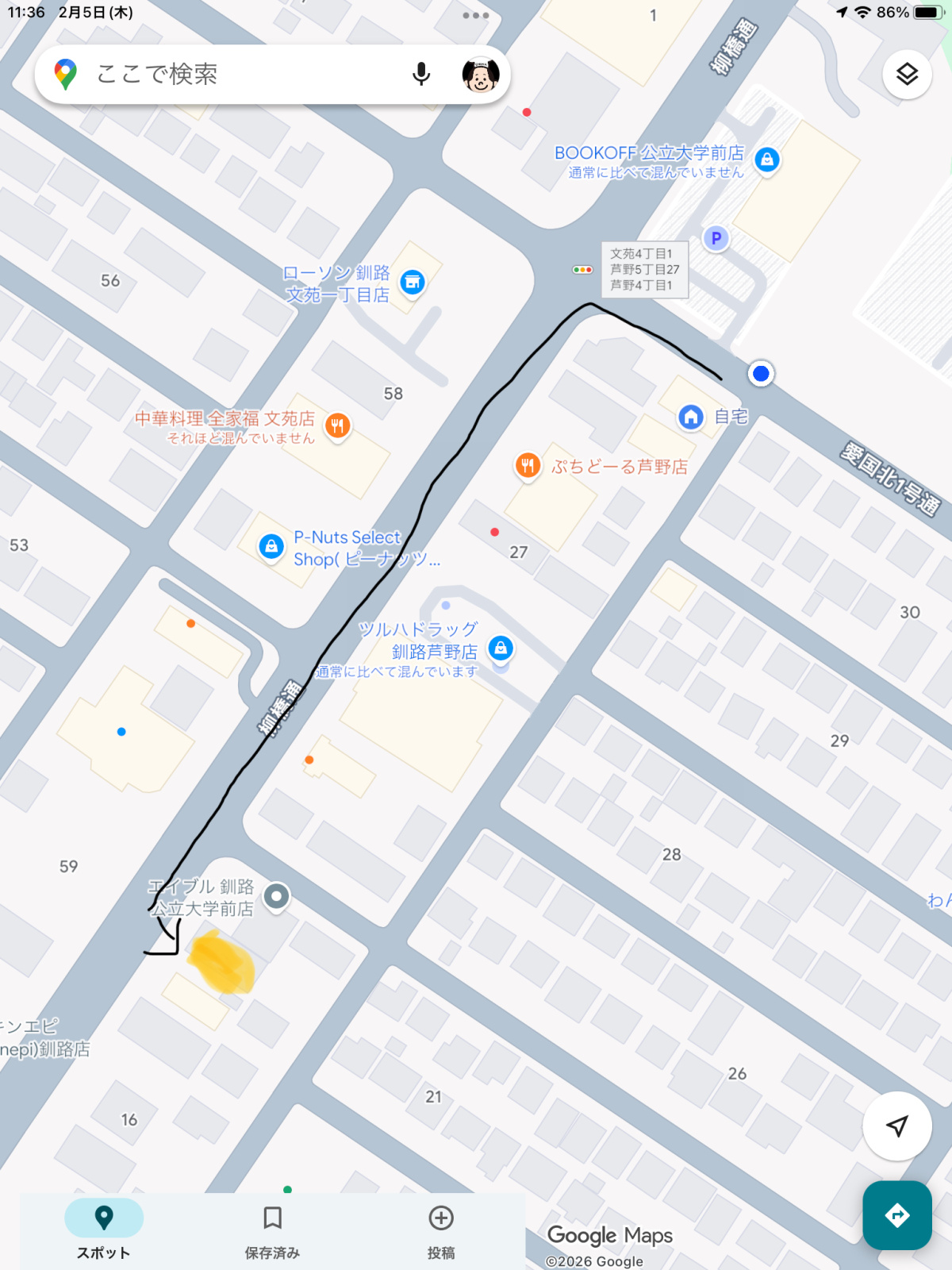Select the ローソン 釧路文苑一丁目店 pin
The image size is (952, 1270).
pyautogui.click(x=413, y=282)
